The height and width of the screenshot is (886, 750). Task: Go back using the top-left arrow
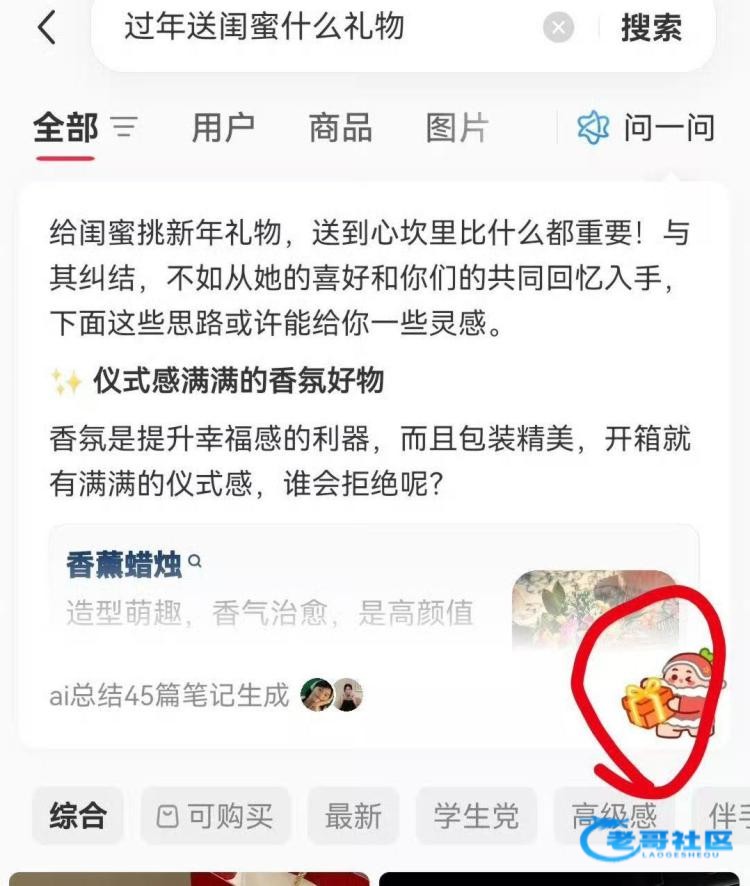46,28
